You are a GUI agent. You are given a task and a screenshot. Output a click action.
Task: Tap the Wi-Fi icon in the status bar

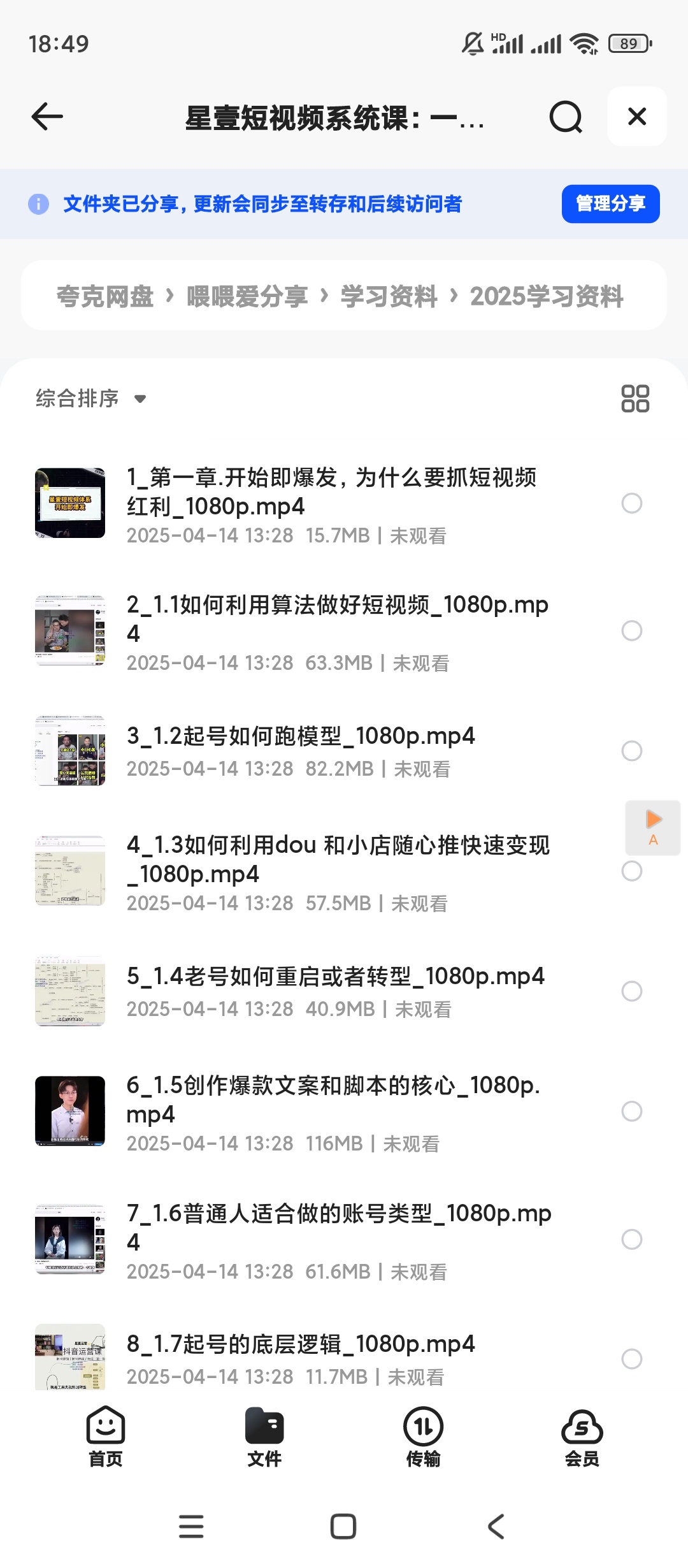coord(584,43)
